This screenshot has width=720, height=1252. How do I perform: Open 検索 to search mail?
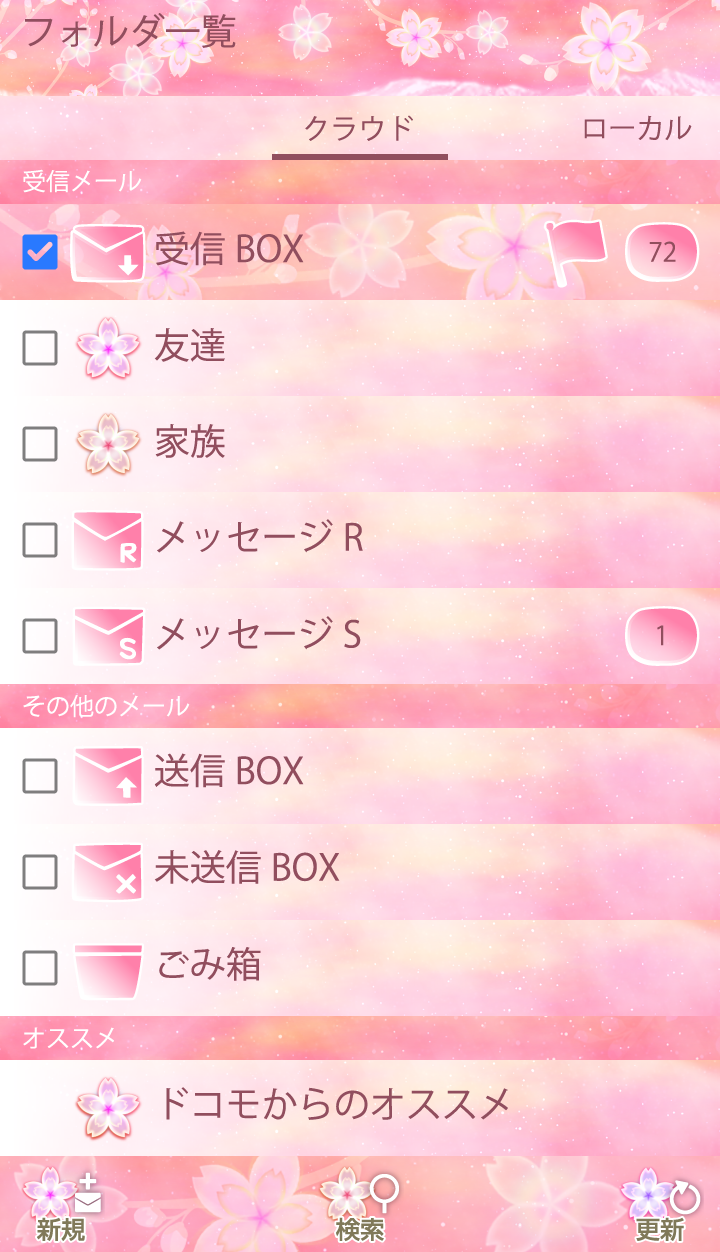pos(360,1206)
